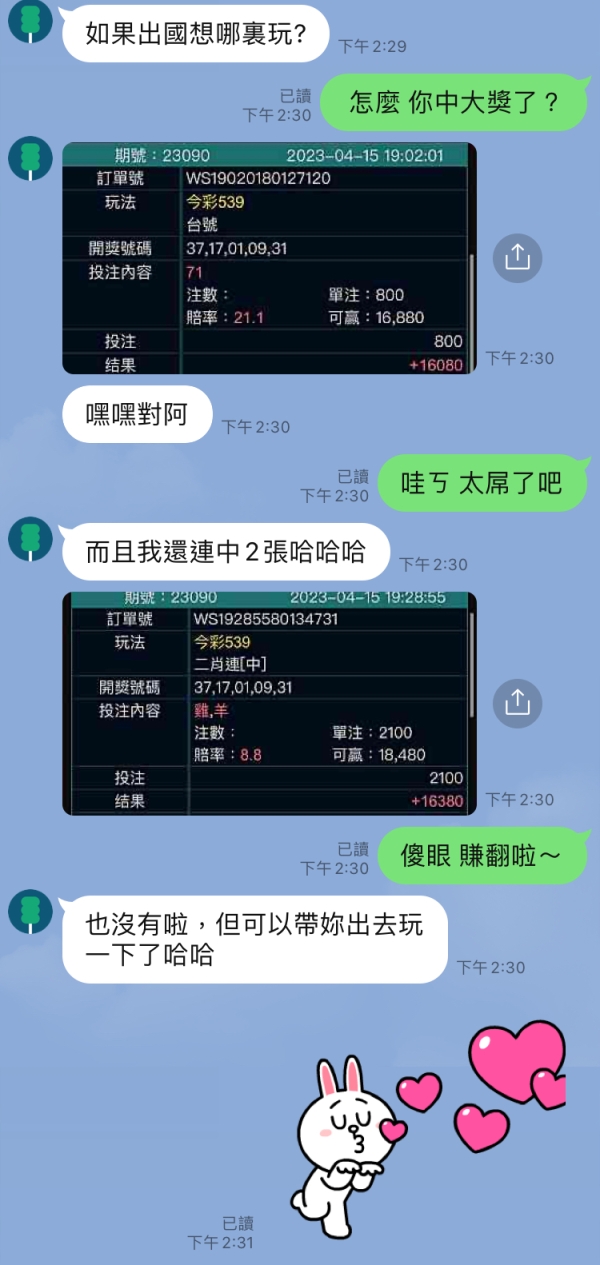The image size is (600, 1265).
Task: Open sender's avatar beside 如果出國想哪裏玩 message
Action: click(x=30, y=21)
